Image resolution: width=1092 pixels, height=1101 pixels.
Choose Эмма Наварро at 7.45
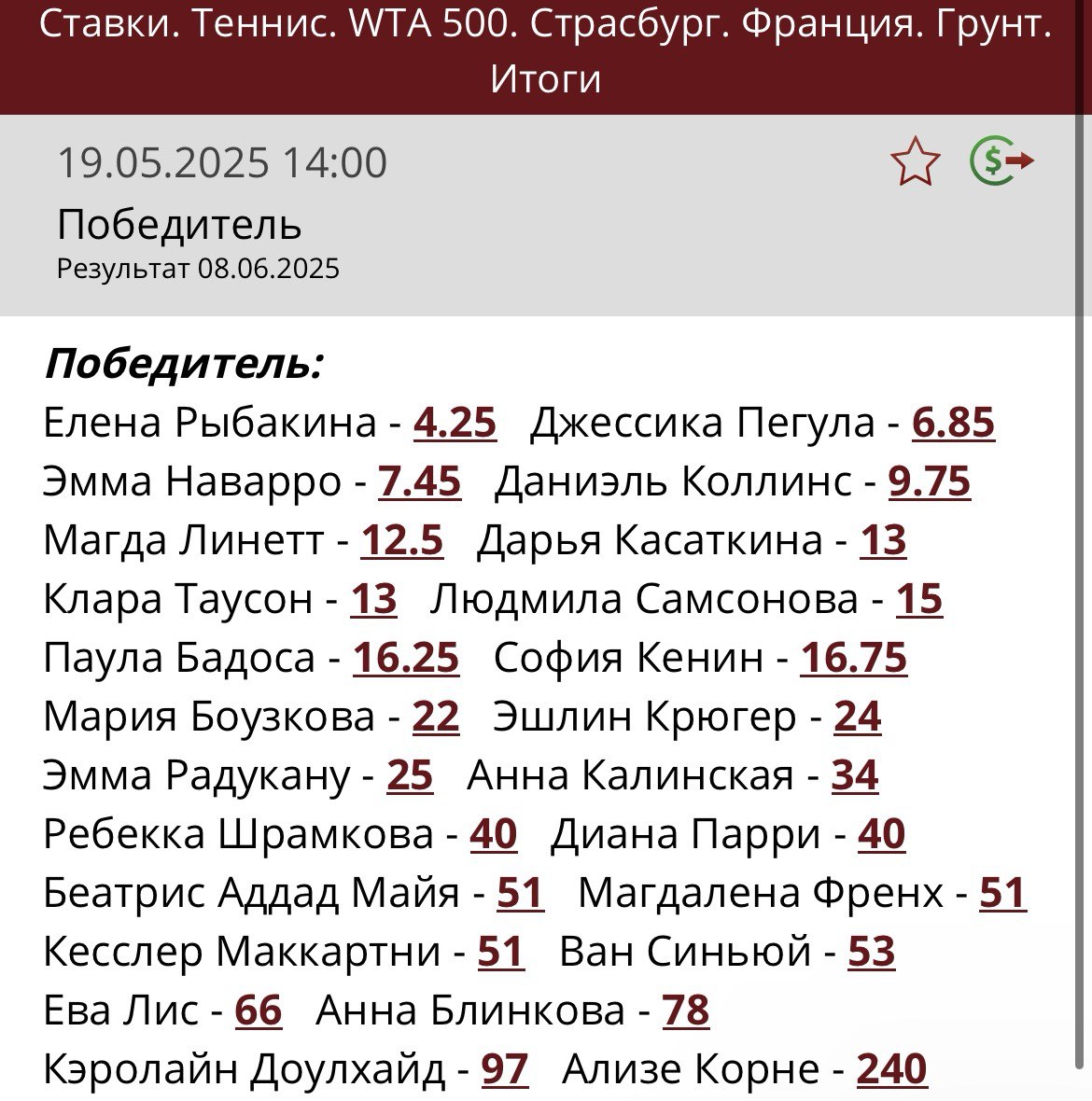419,481
